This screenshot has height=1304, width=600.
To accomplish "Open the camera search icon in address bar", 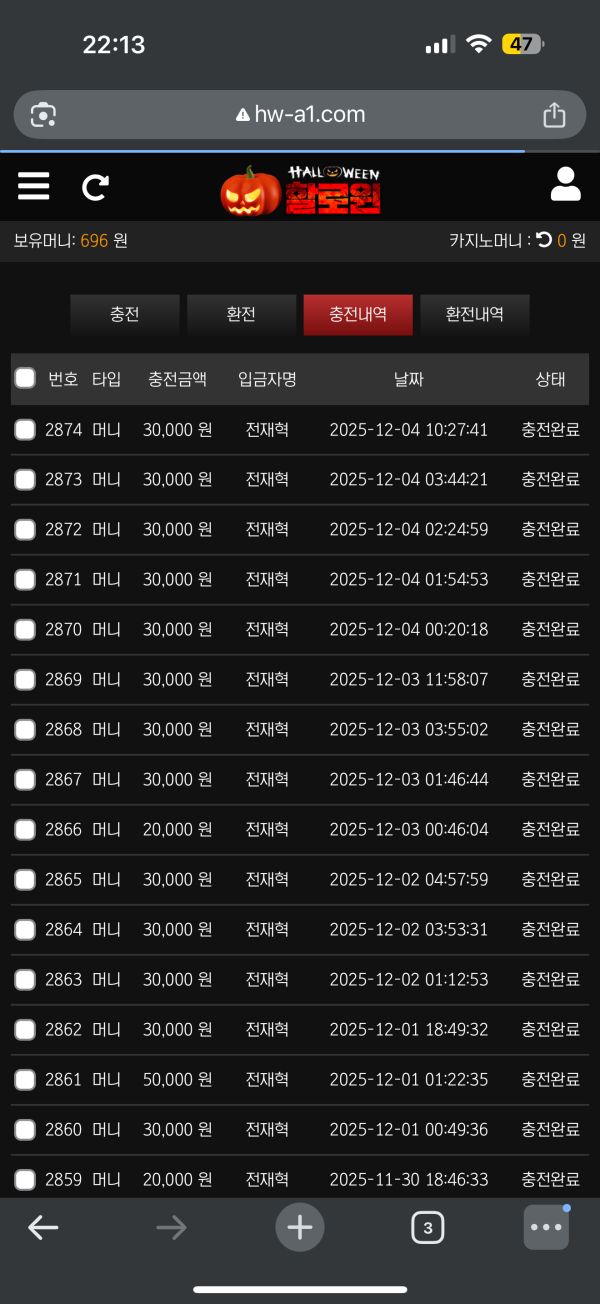I will pos(43,115).
